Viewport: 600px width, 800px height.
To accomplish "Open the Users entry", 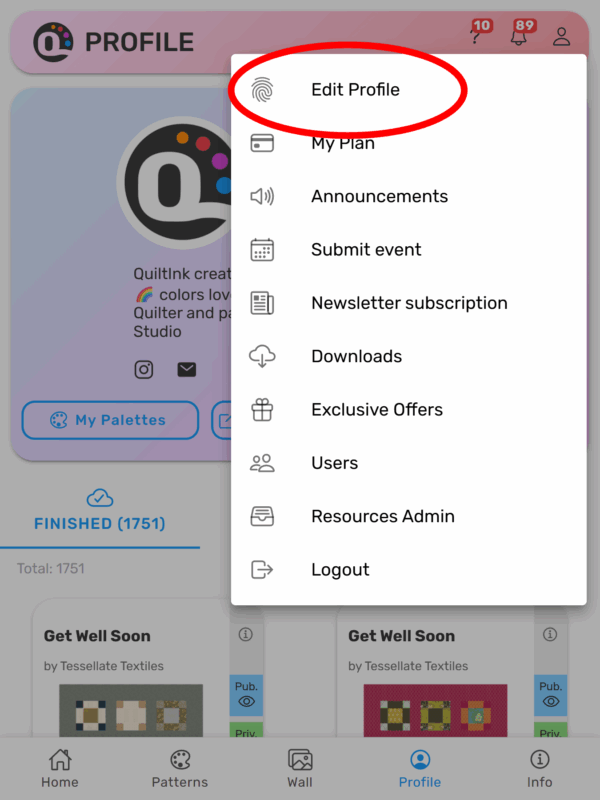I will [334, 463].
